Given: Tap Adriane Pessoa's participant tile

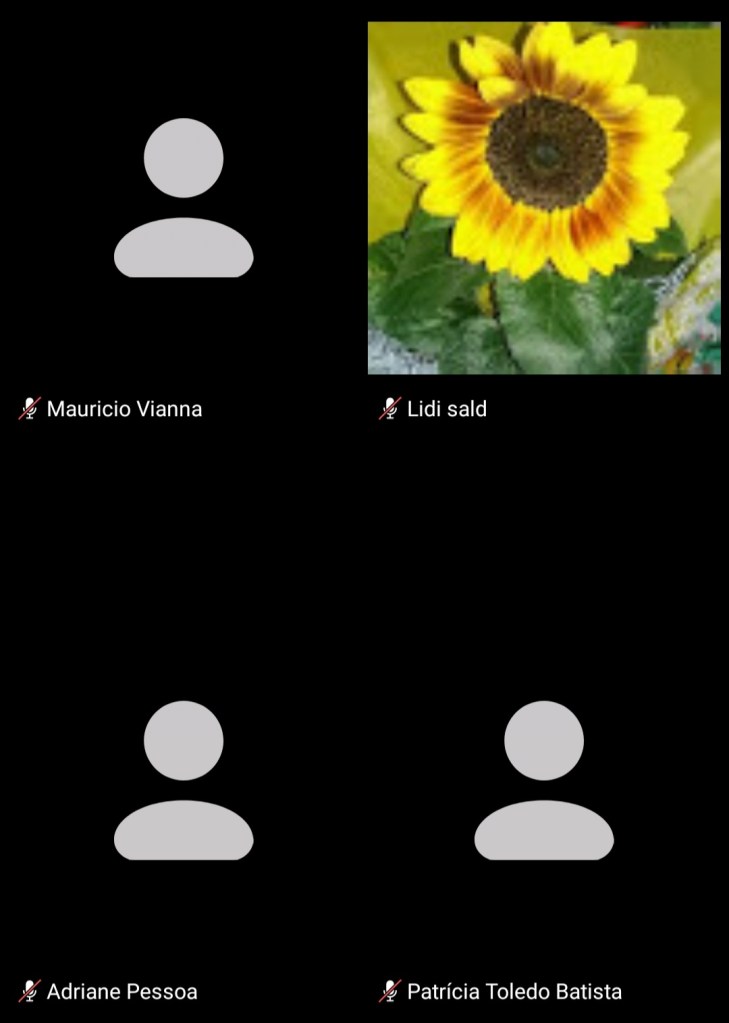Looking at the screenshot, I should tap(183, 781).
